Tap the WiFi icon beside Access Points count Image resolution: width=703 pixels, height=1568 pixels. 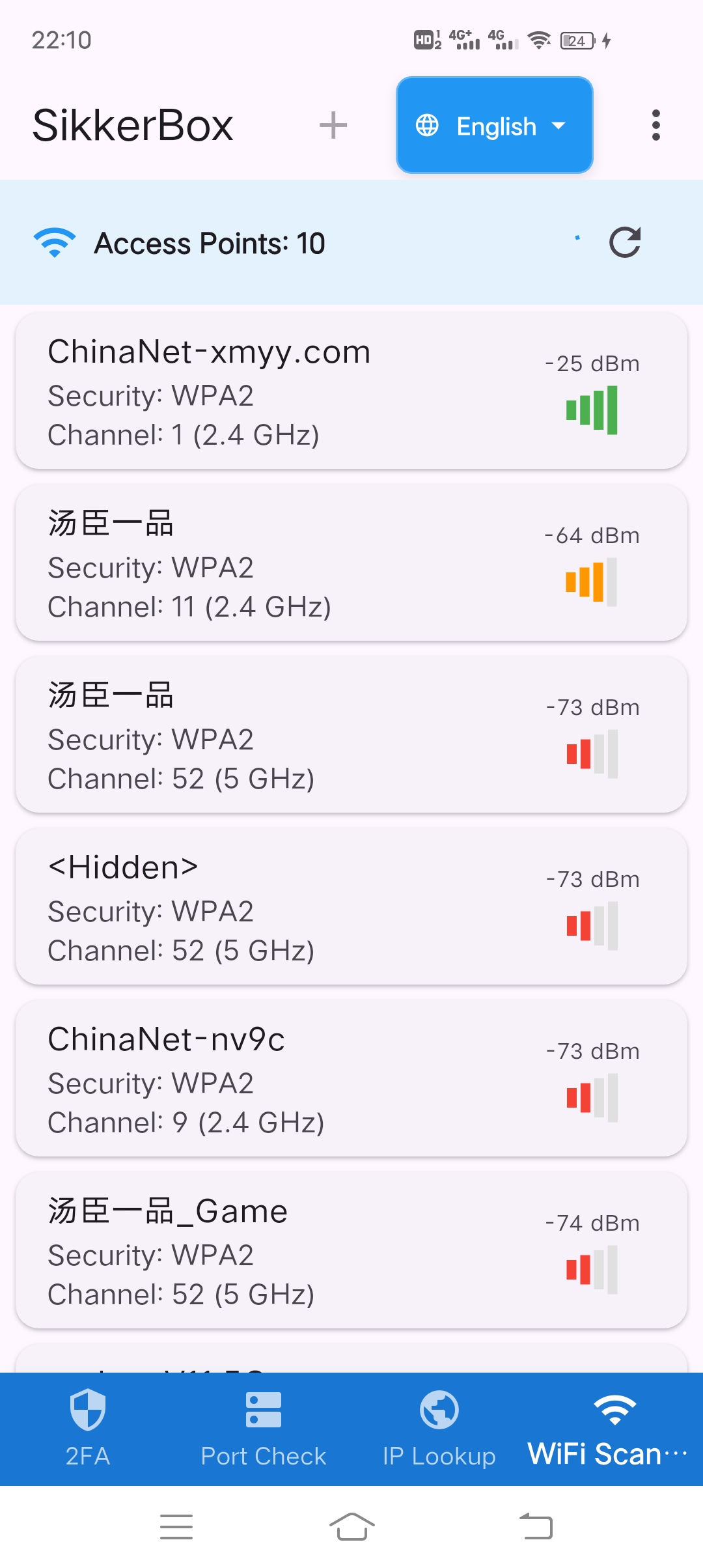pos(55,243)
